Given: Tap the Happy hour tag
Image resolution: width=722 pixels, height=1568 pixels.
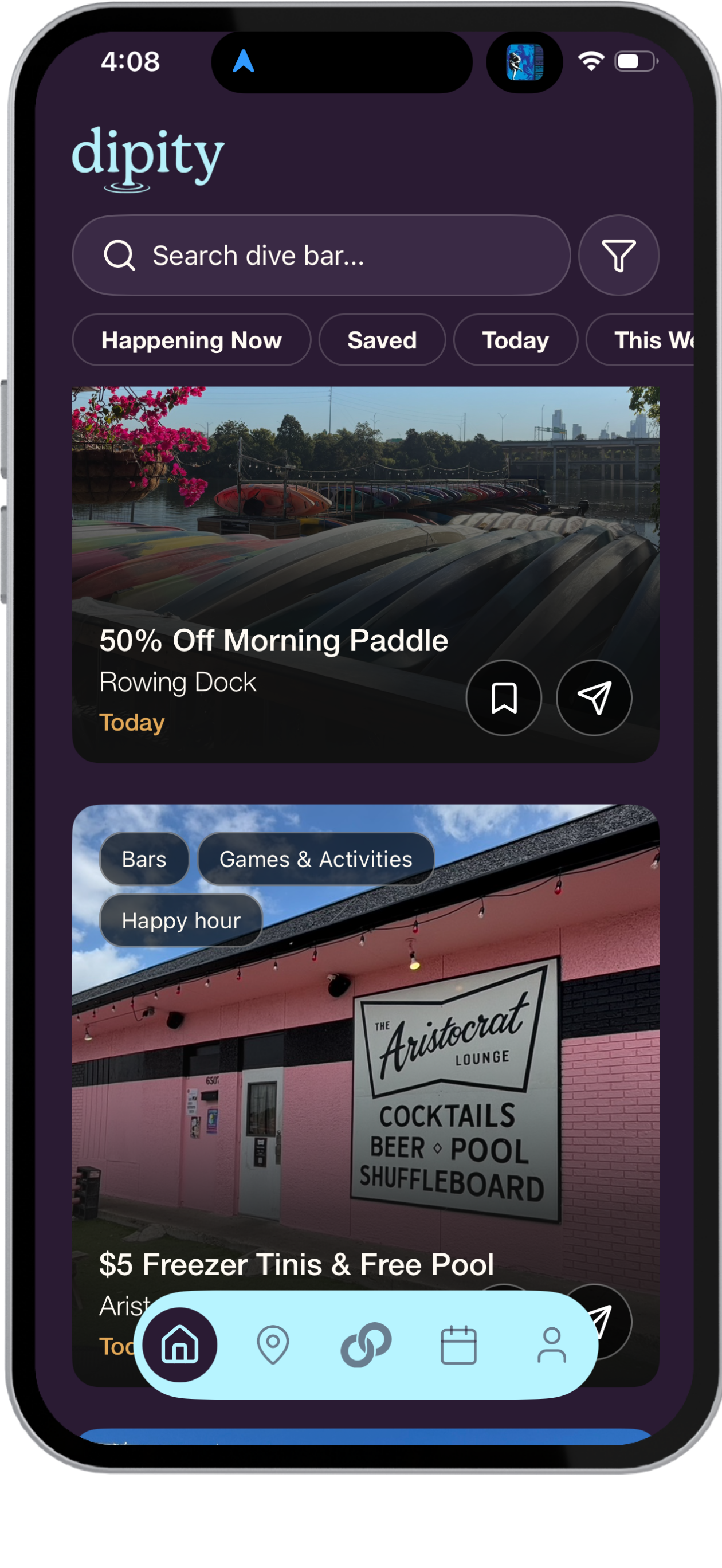Looking at the screenshot, I should pos(181,920).
